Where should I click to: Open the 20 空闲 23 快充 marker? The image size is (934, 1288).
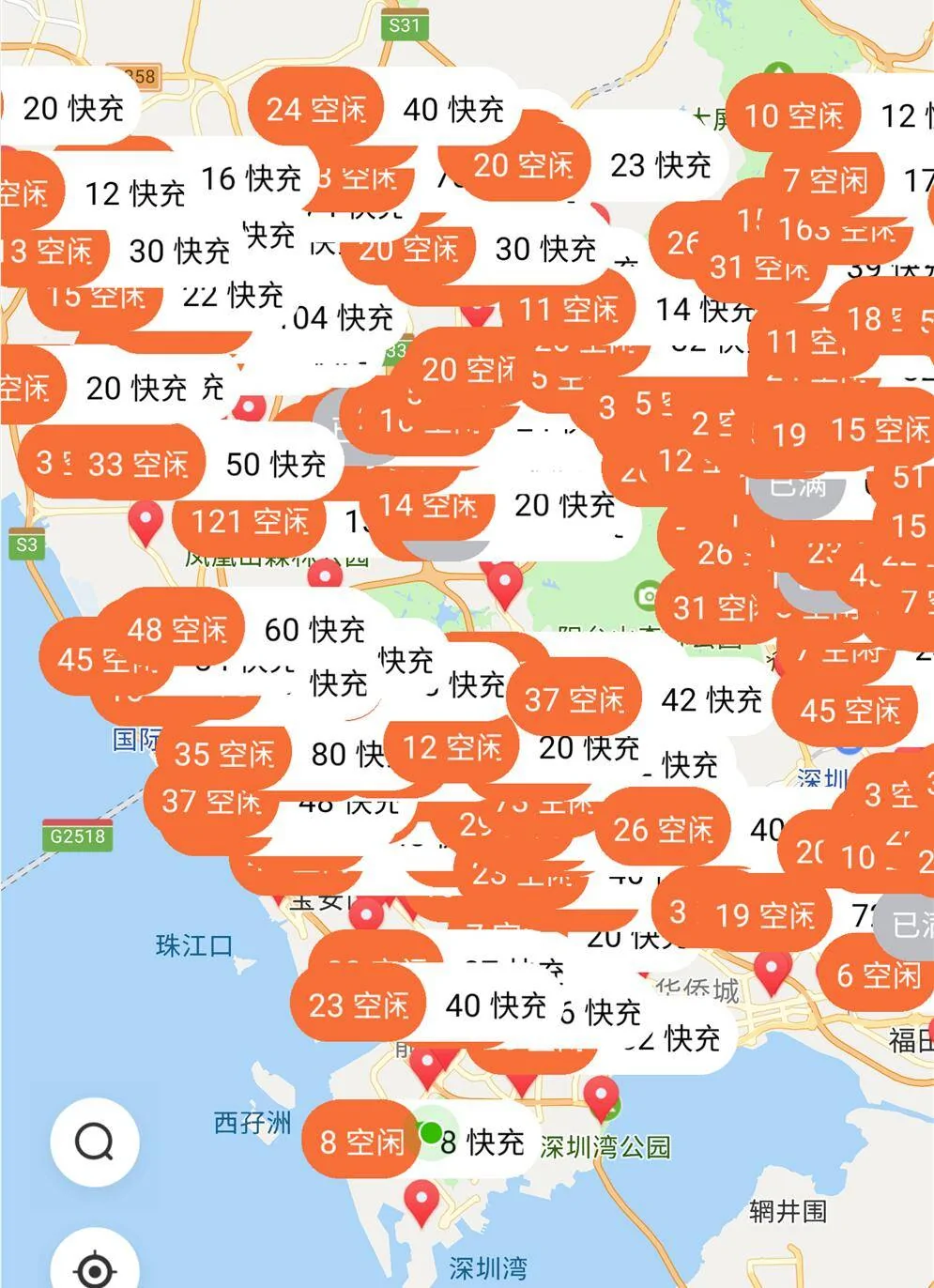tap(591, 165)
